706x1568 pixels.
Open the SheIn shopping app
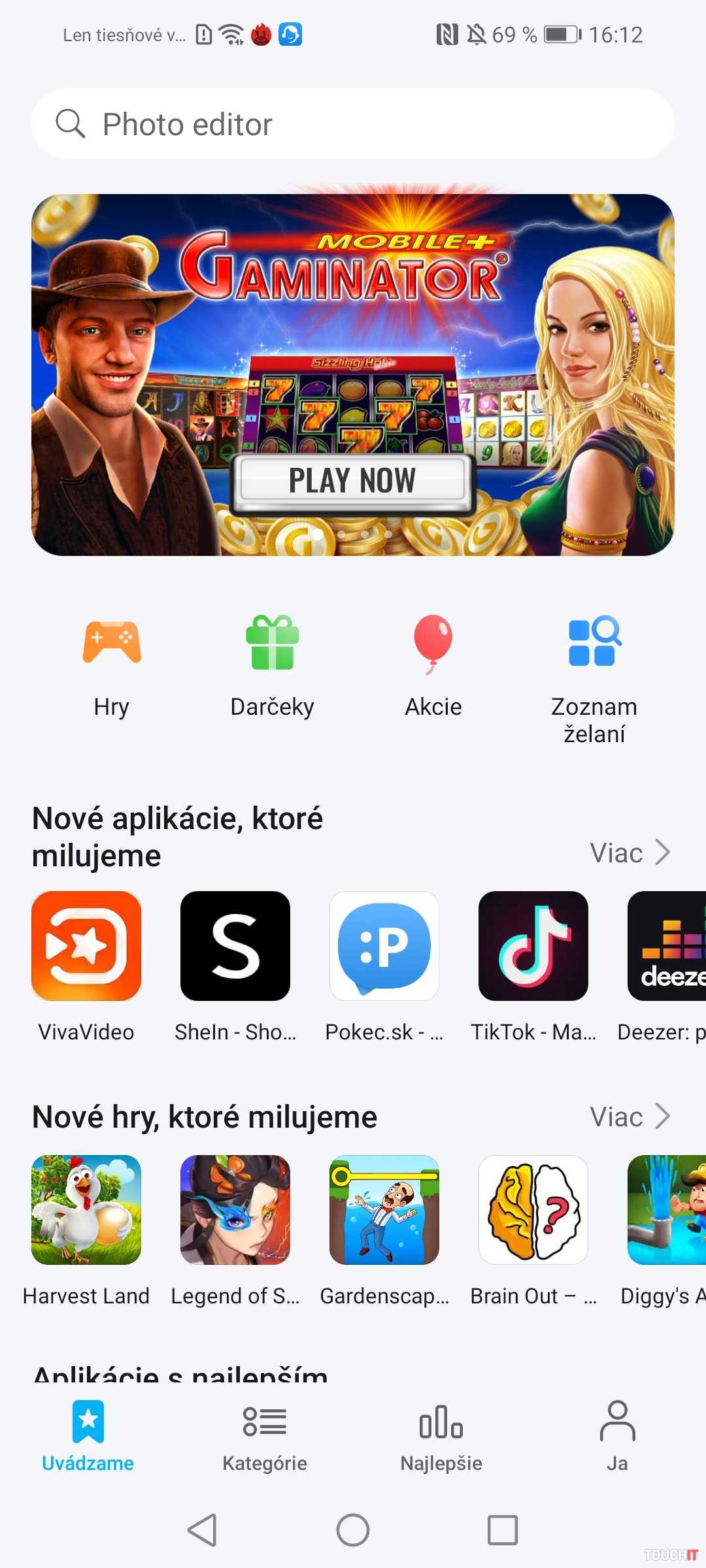(x=235, y=946)
